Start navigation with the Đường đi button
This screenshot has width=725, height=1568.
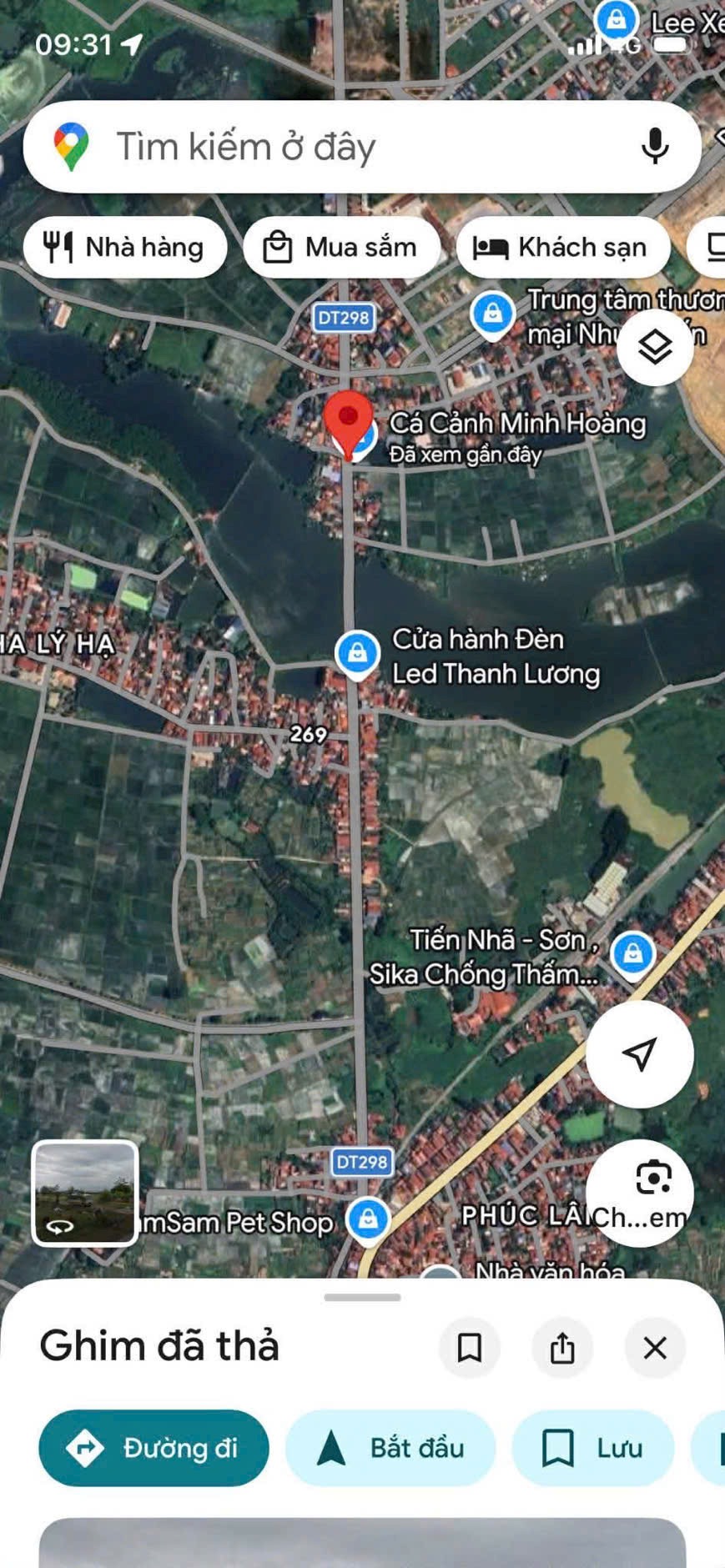(154, 1449)
